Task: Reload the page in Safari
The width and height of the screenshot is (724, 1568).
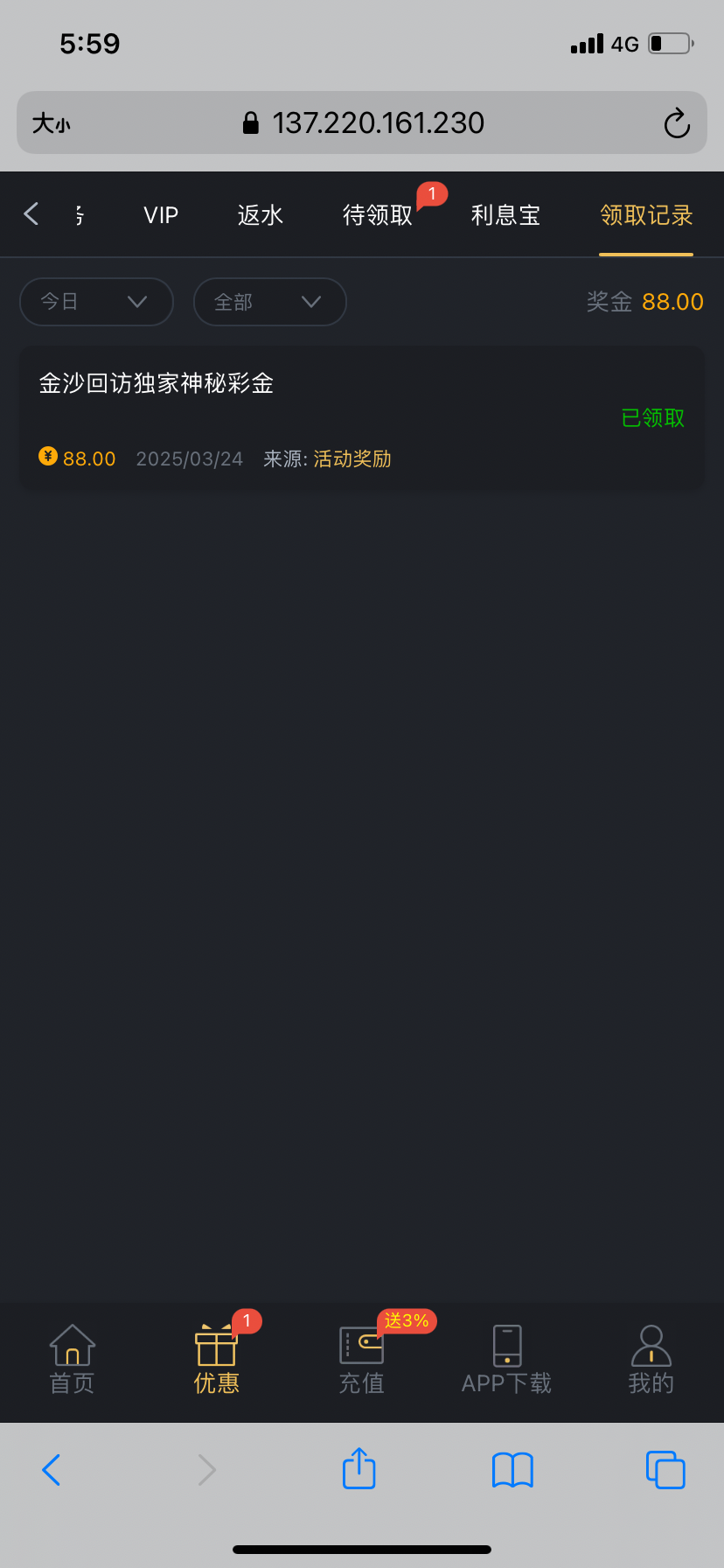Action: pyautogui.click(x=676, y=123)
